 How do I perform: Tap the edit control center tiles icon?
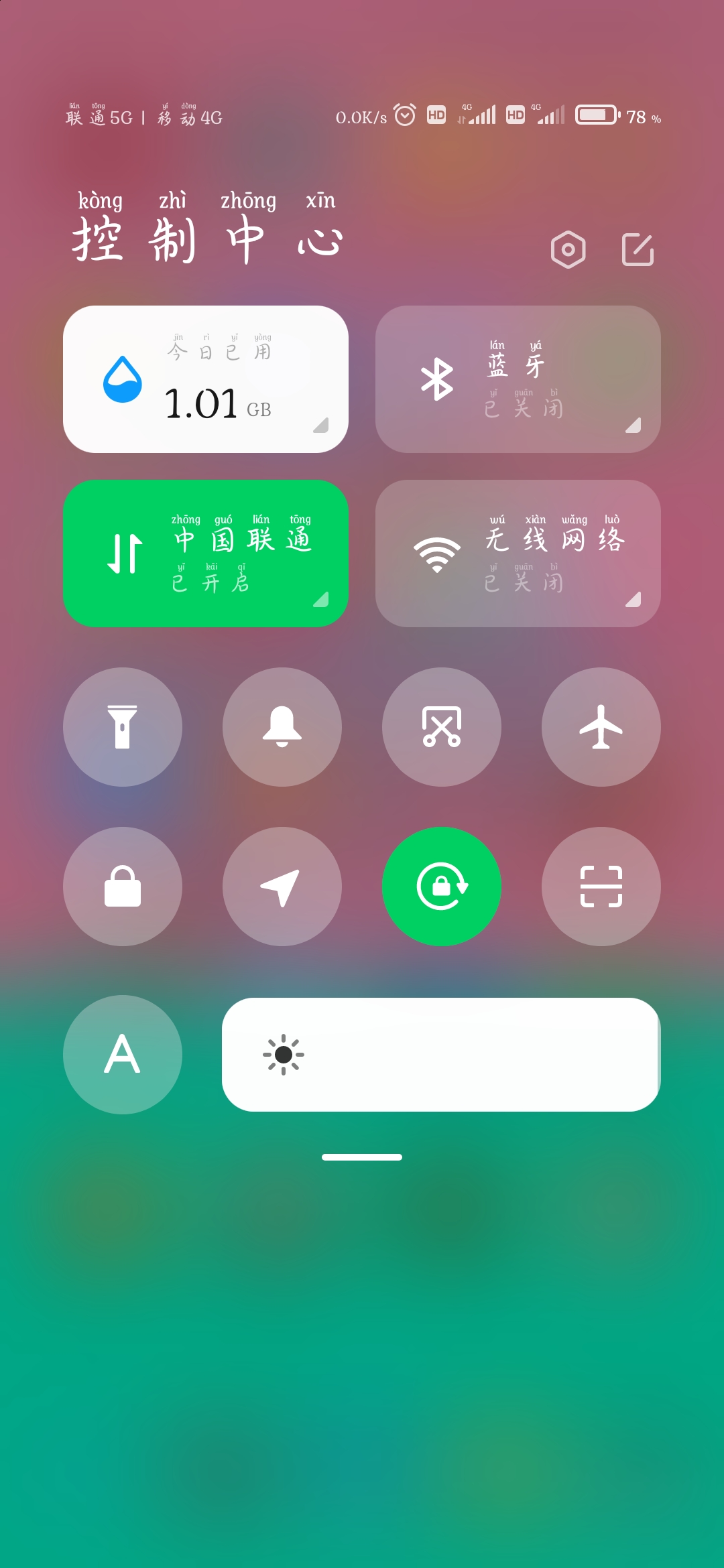coord(638,250)
